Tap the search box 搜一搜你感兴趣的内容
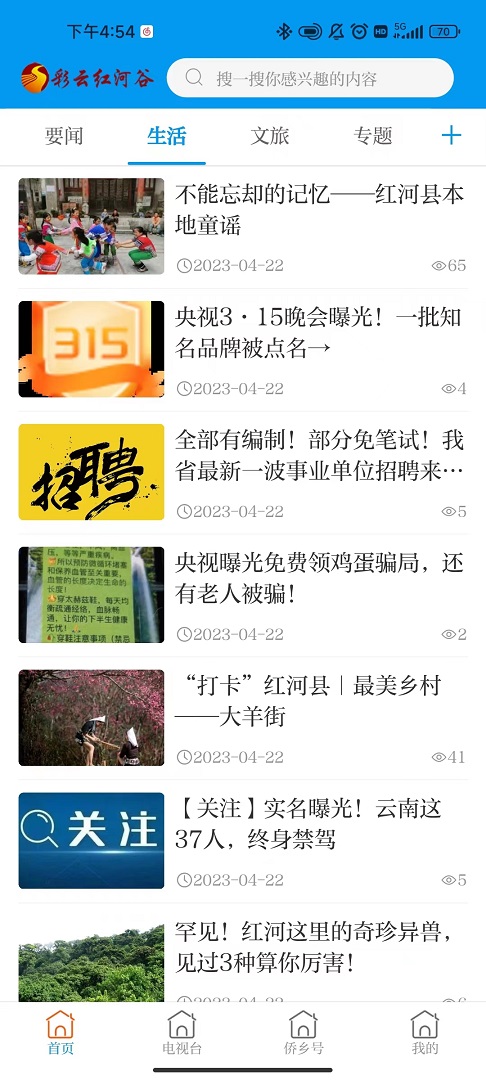The width and height of the screenshot is (486, 1080). (310, 78)
